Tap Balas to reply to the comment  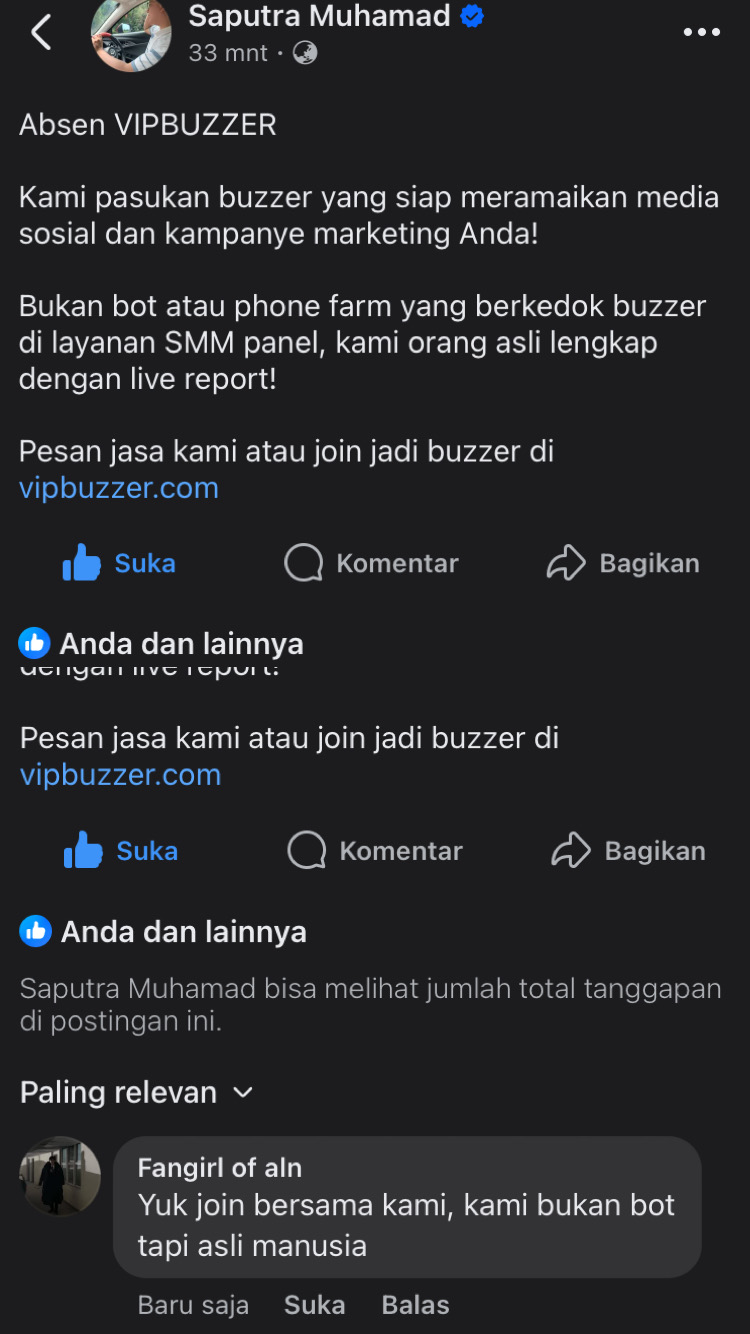coord(415,1305)
